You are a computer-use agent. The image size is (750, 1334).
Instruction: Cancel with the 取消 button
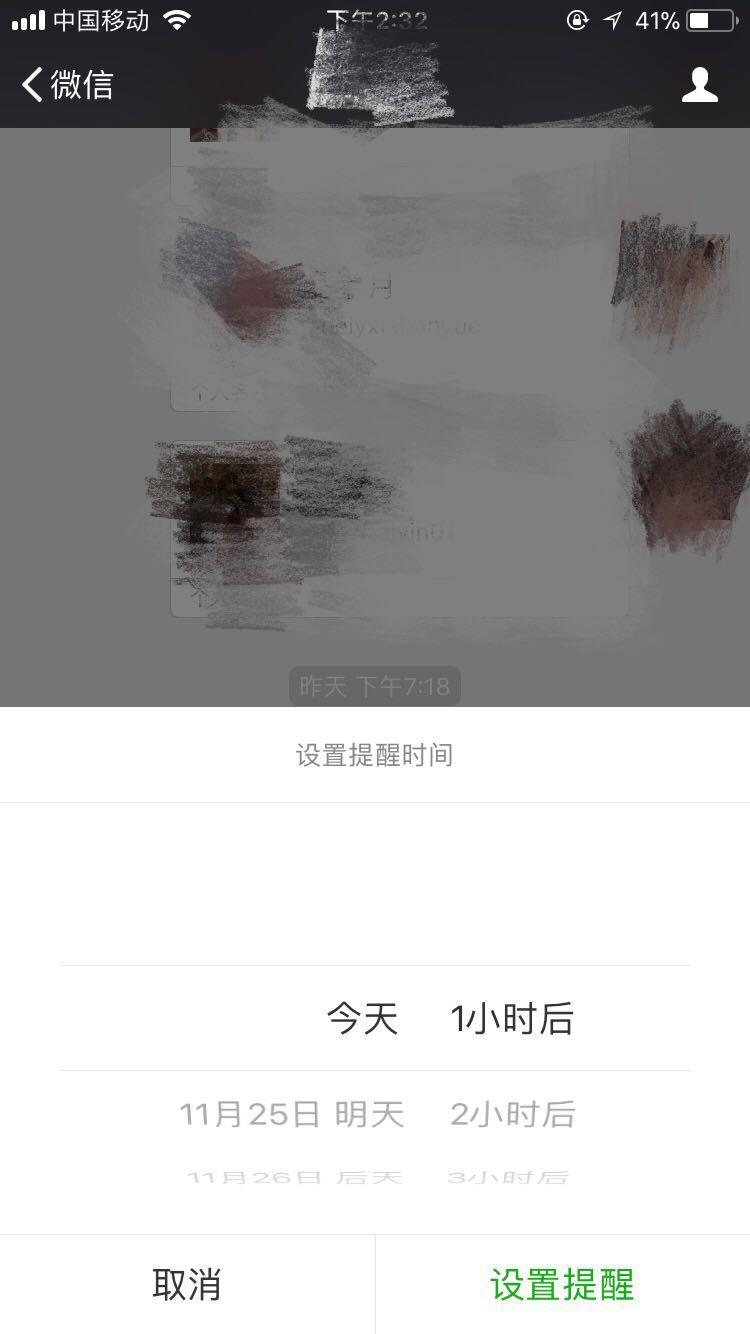pos(187,1285)
